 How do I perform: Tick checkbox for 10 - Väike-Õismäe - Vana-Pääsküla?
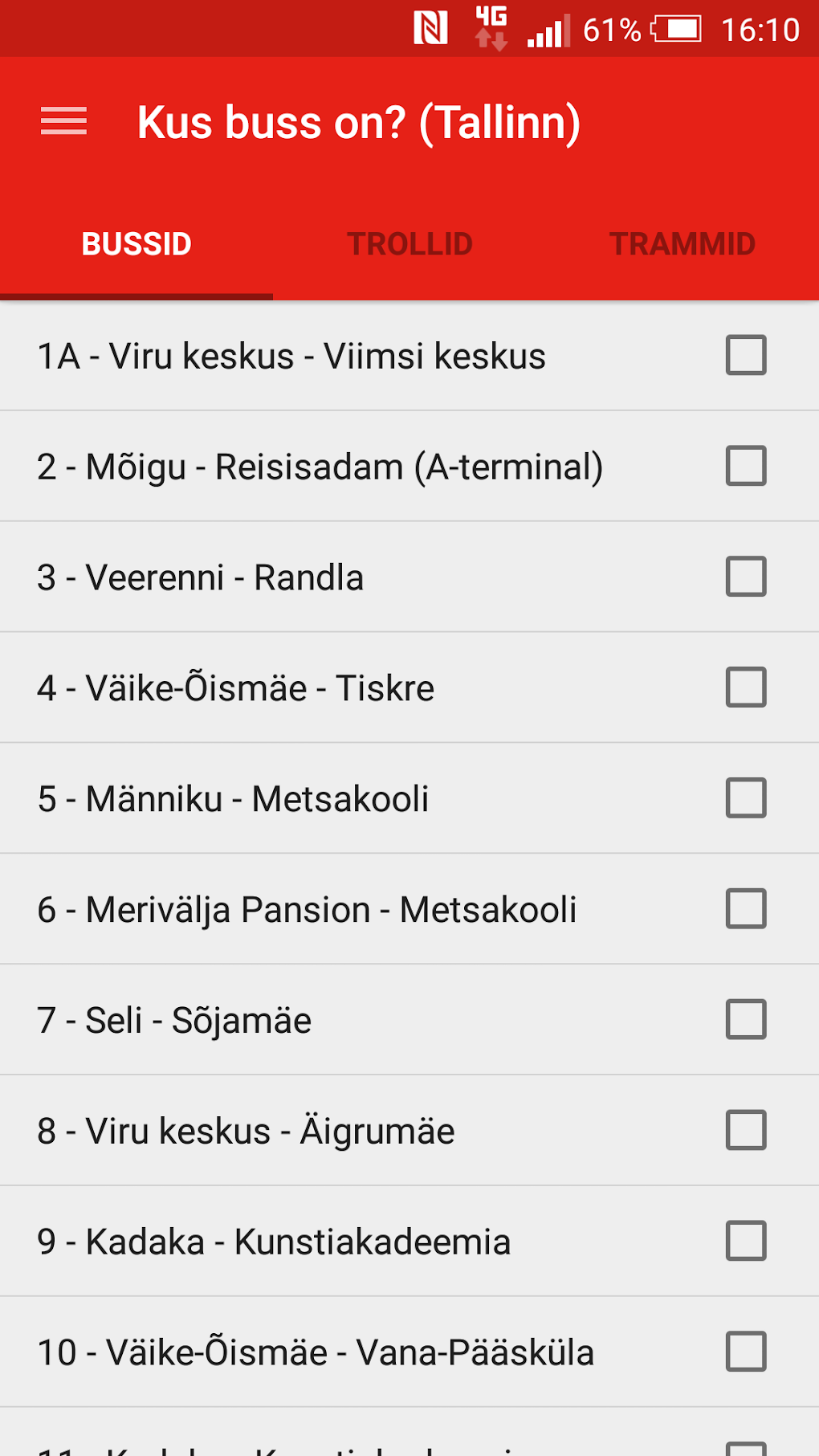[x=744, y=1352]
